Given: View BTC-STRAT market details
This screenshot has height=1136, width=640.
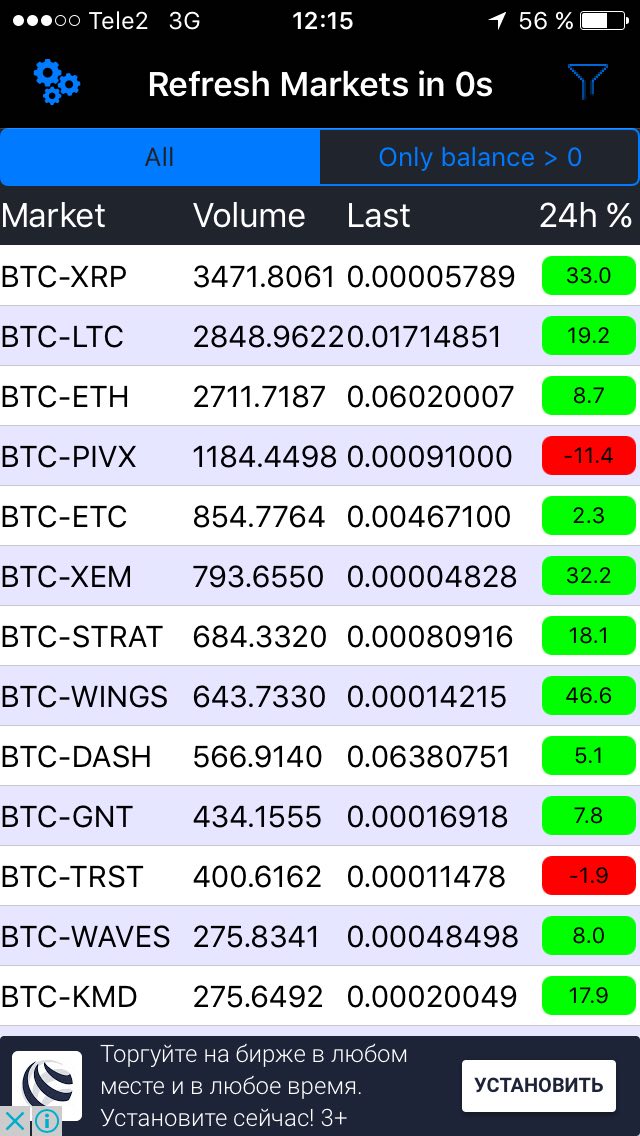Looking at the screenshot, I should click(x=320, y=637).
